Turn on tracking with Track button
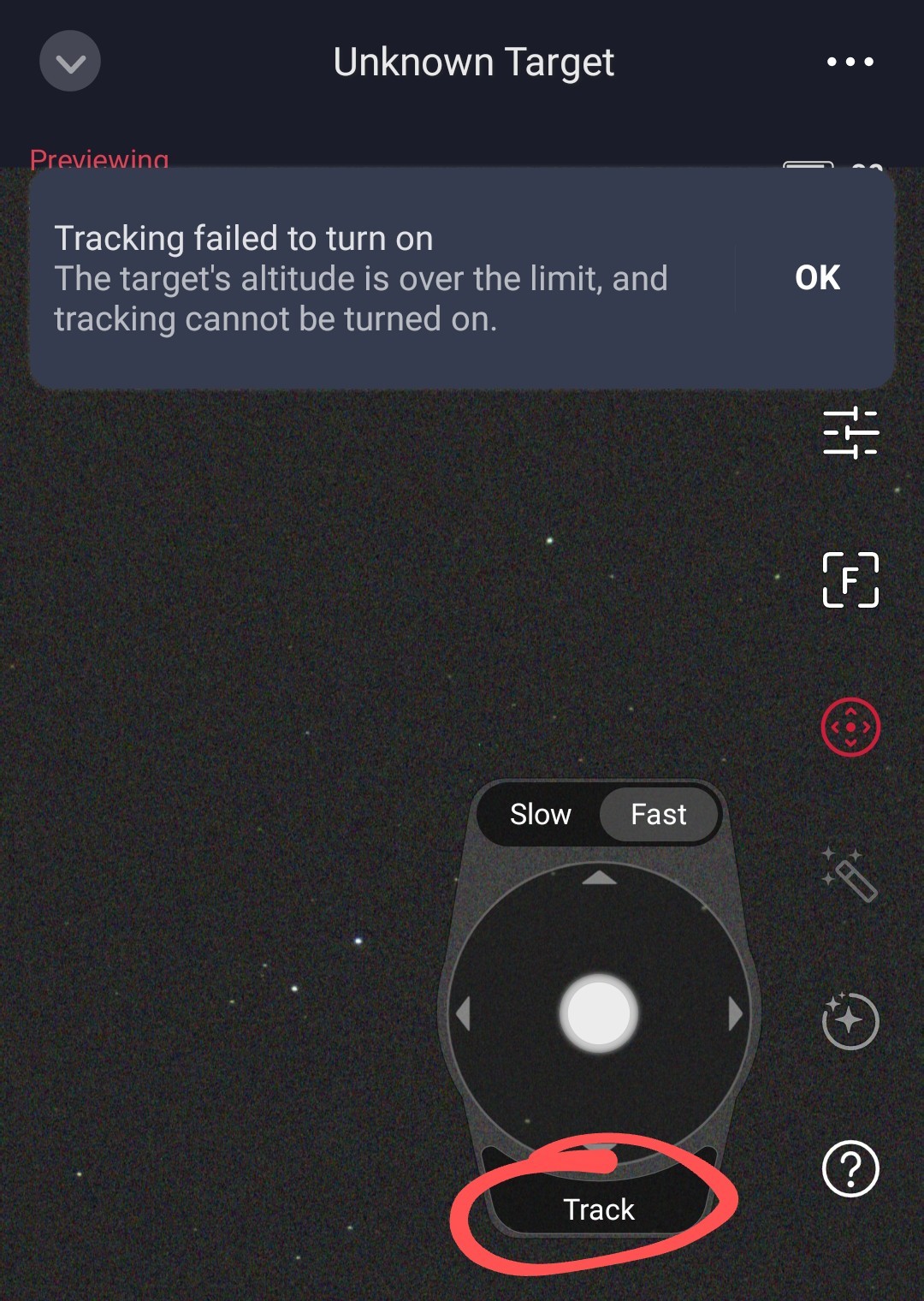 coord(599,1209)
